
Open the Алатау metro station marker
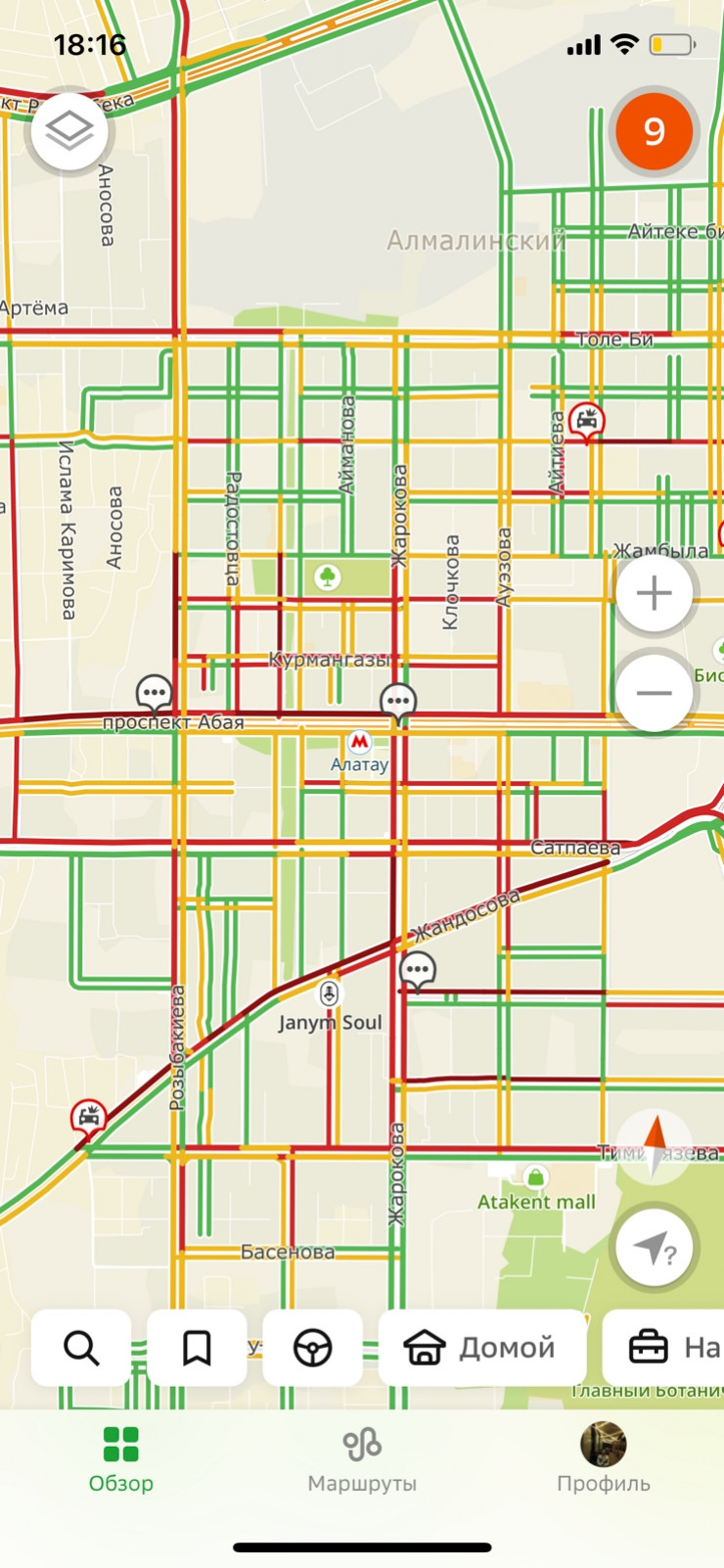click(359, 743)
